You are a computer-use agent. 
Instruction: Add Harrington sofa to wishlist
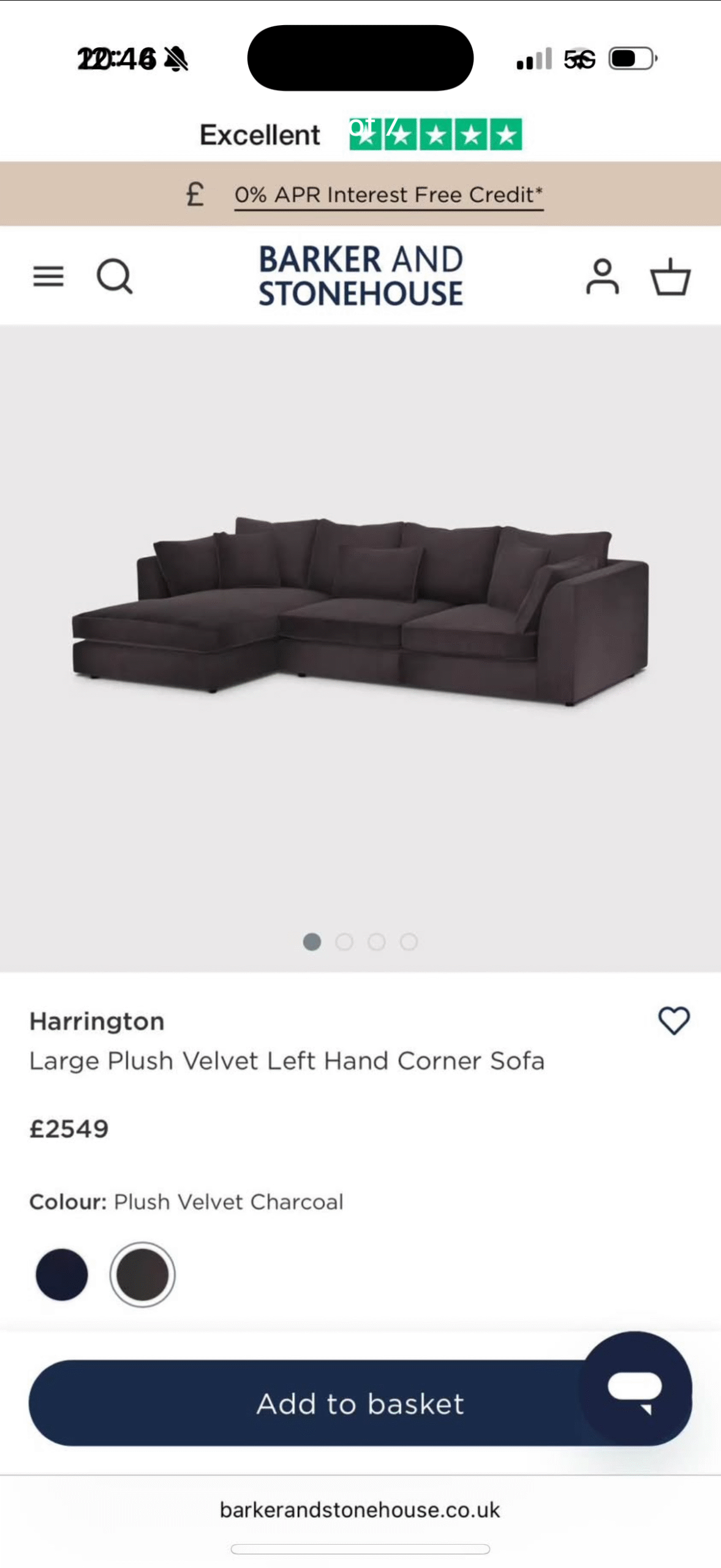point(674,1021)
